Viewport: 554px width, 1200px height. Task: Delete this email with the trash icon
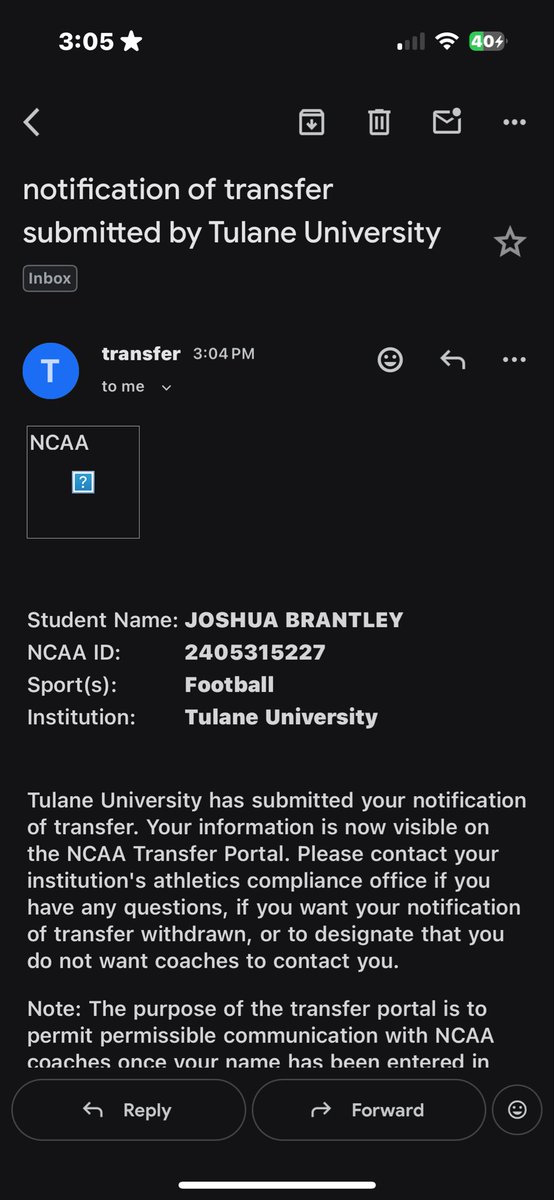pos(379,122)
